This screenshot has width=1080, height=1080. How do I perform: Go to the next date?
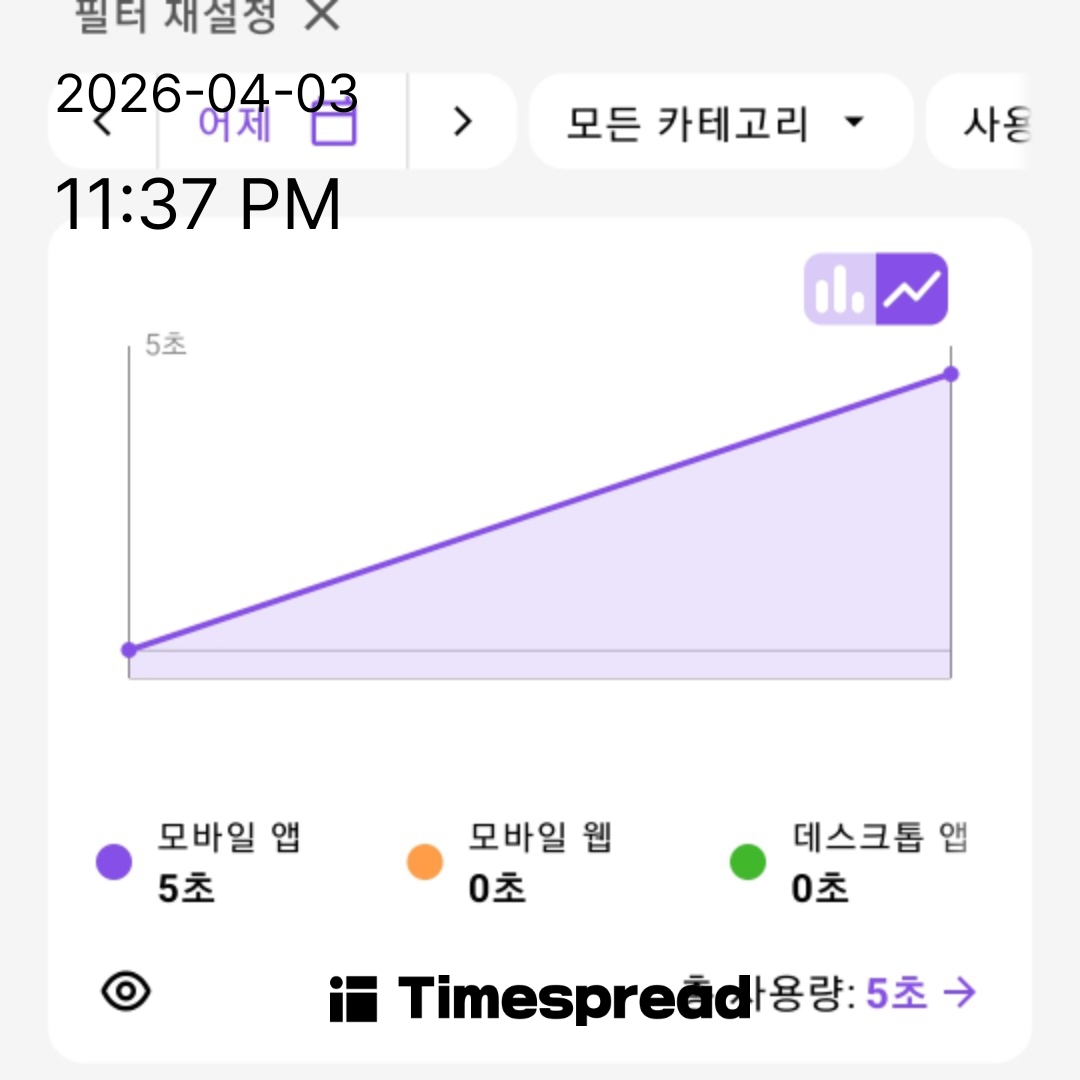(461, 122)
